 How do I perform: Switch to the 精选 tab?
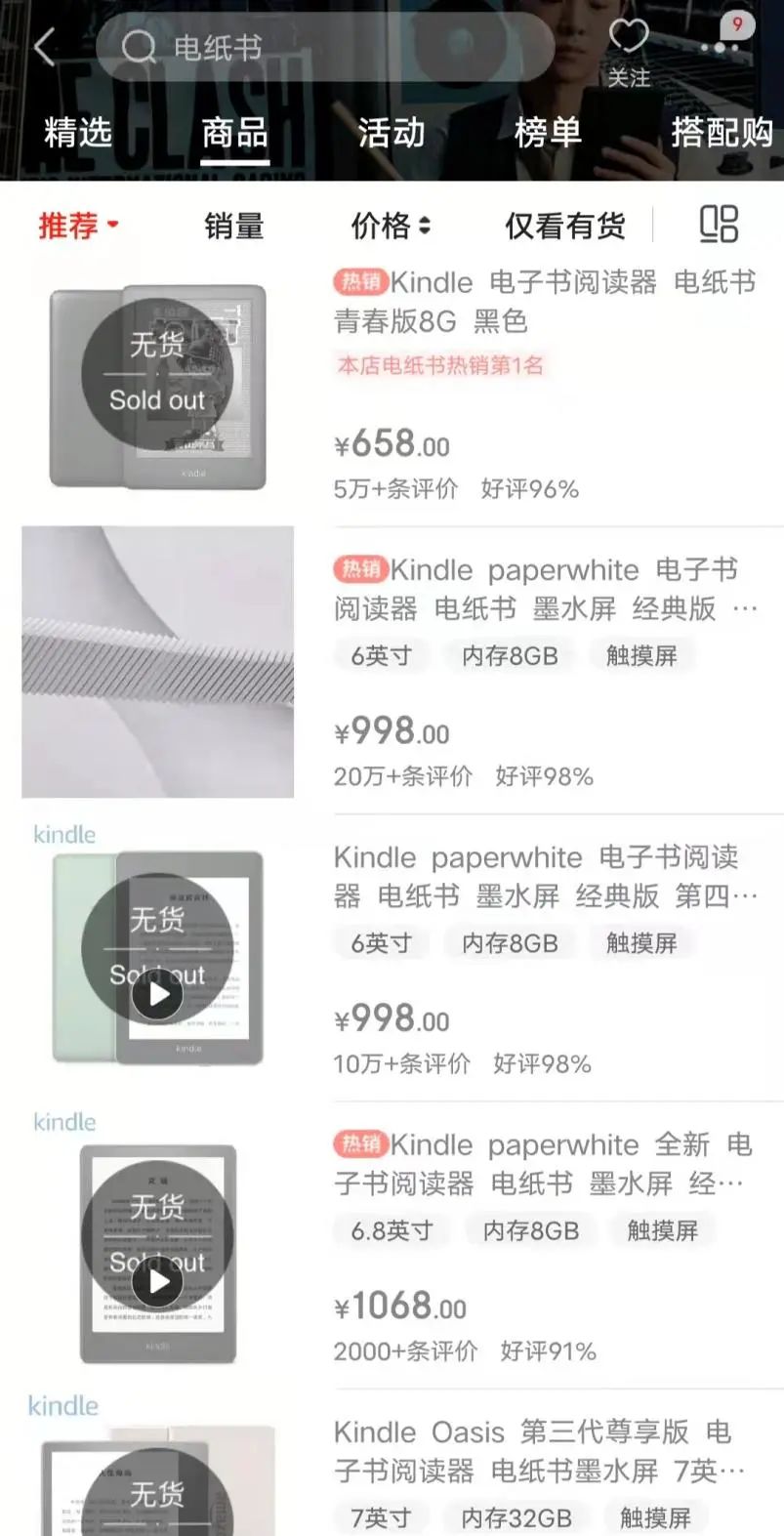(x=78, y=133)
